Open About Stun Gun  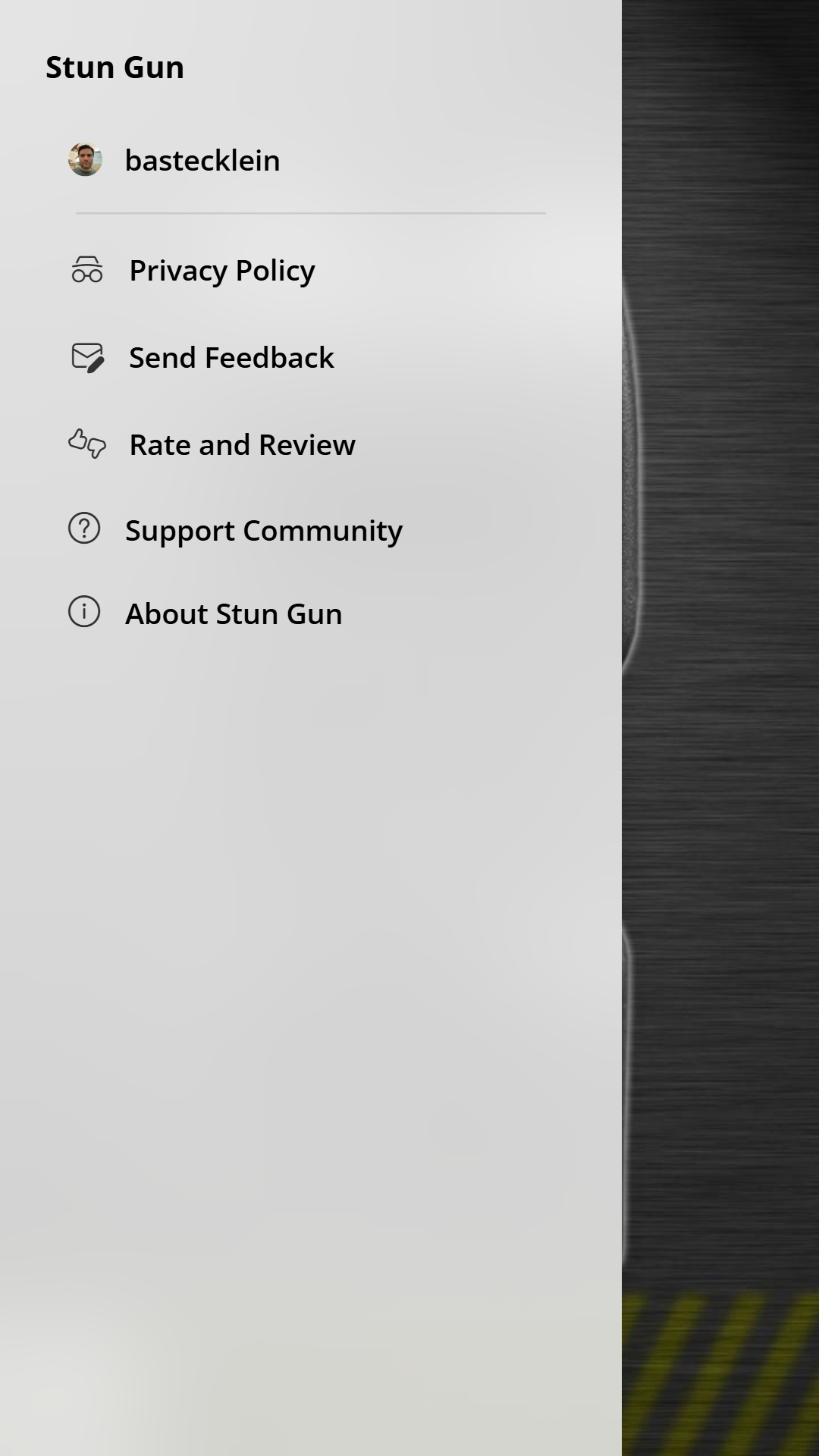pos(233,613)
